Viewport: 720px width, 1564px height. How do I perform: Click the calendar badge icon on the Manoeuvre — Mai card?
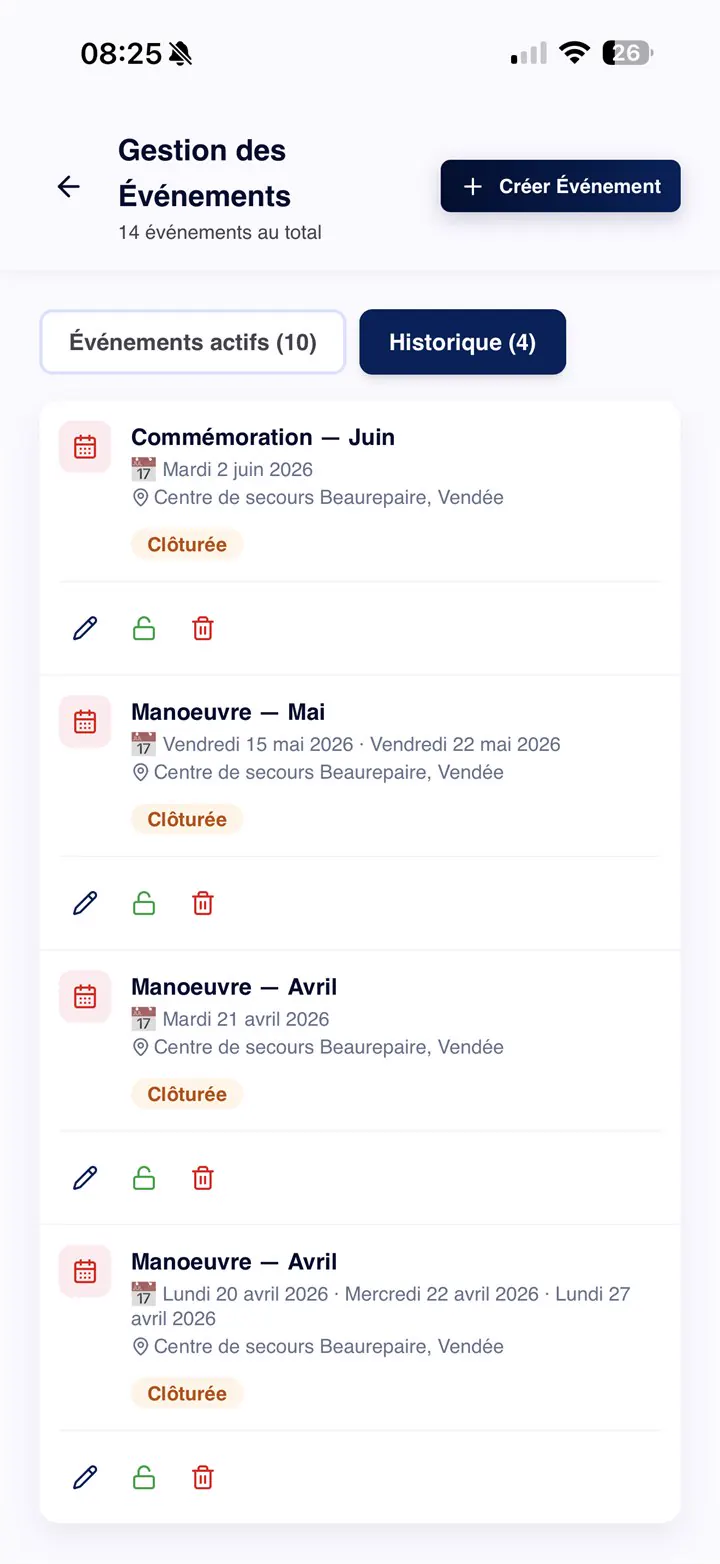click(85, 721)
